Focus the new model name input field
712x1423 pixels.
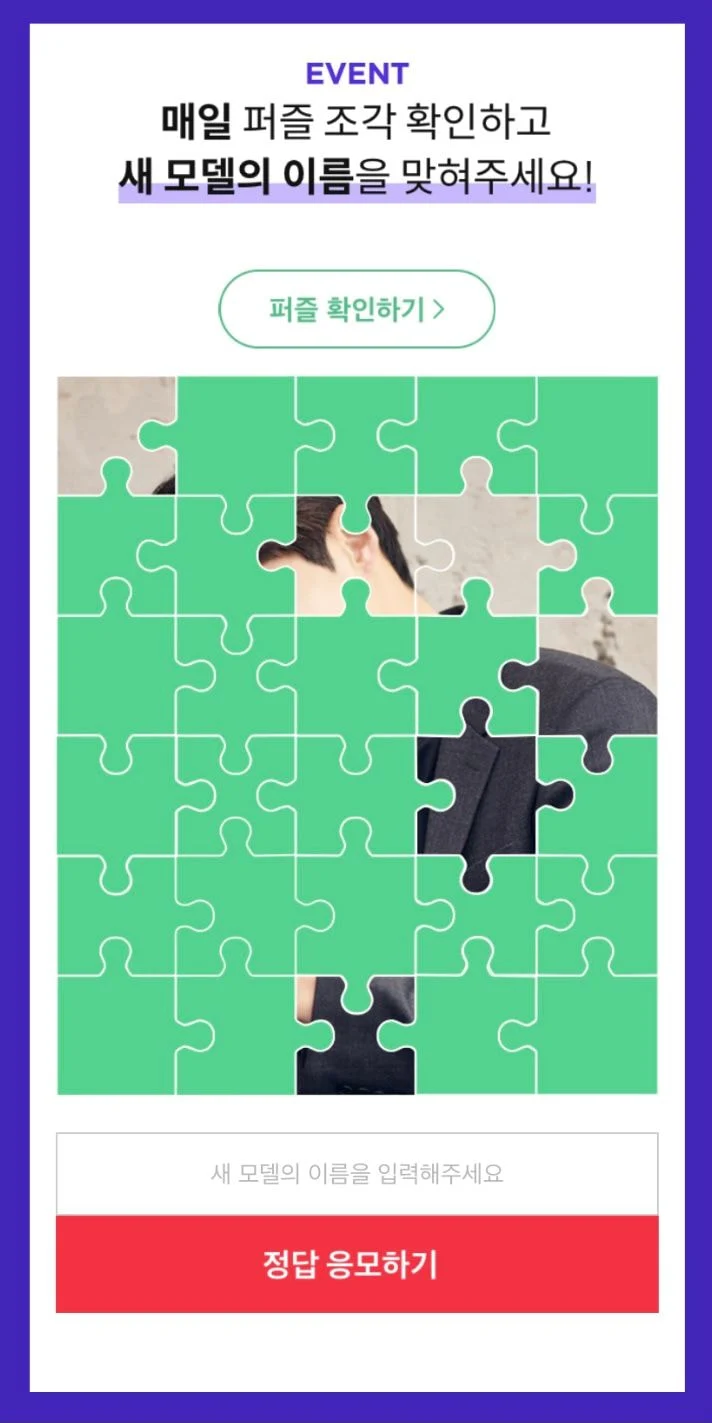coord(356,1173)
